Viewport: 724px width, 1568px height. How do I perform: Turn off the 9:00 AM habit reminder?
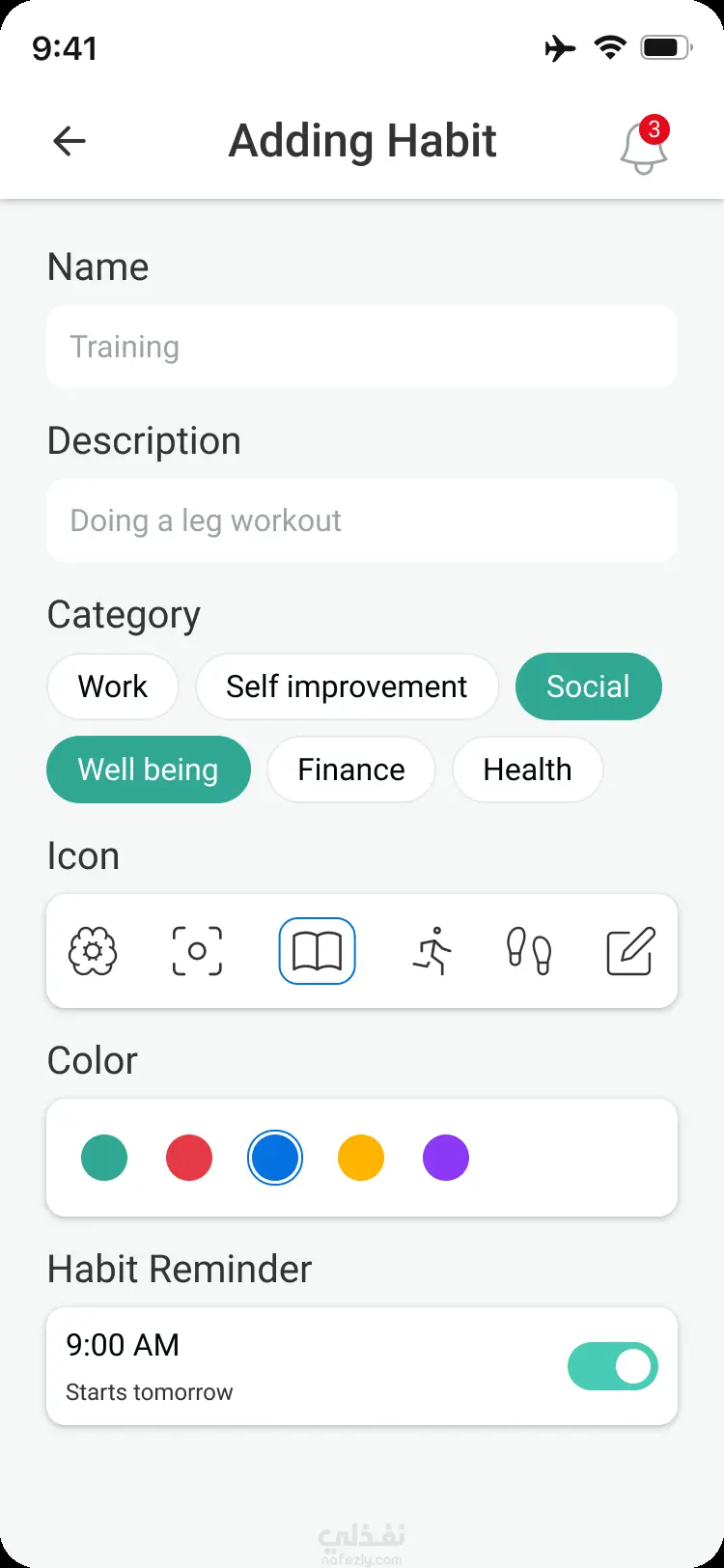612,1366
